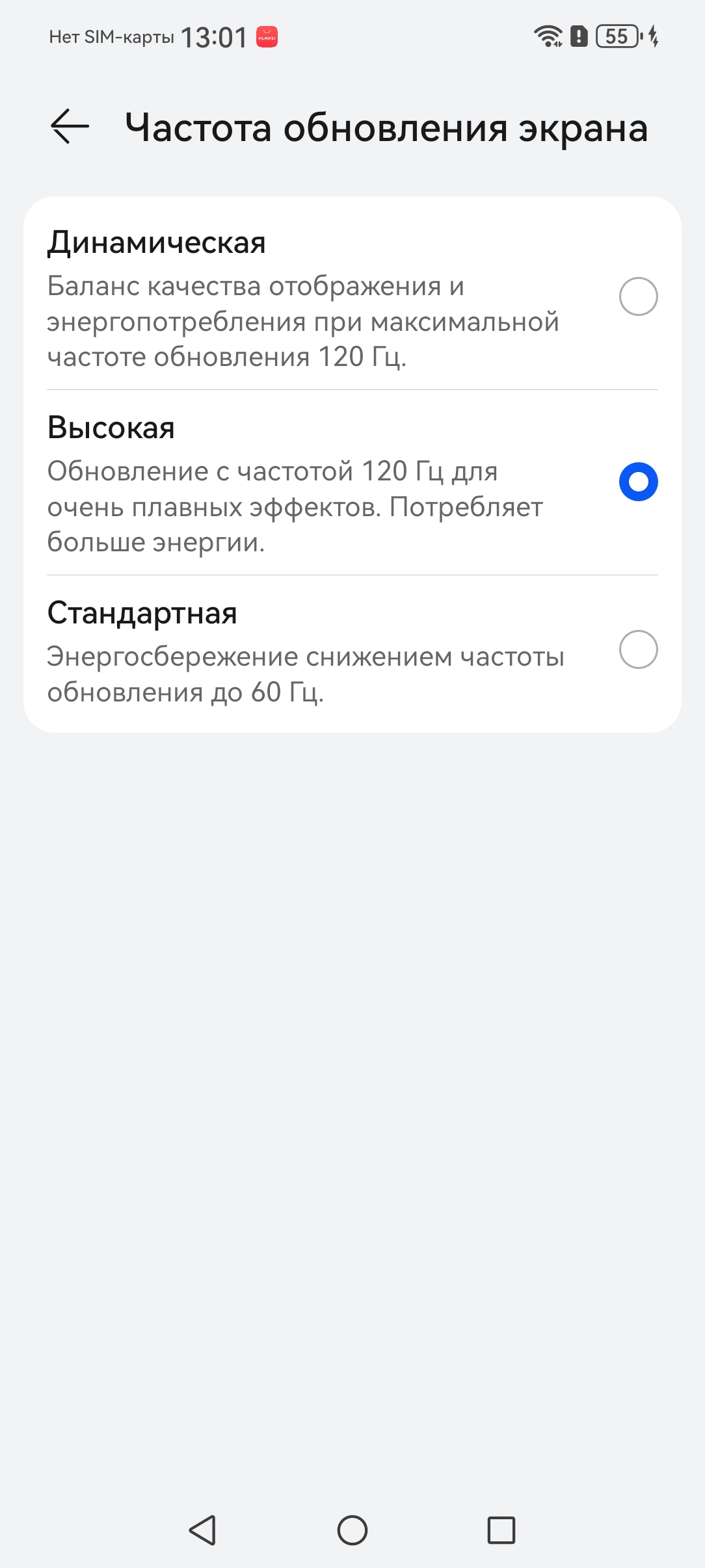Choose the Высокая 120 Hz option
Viewport: 705px width, 1568px height.
point(638,482)
